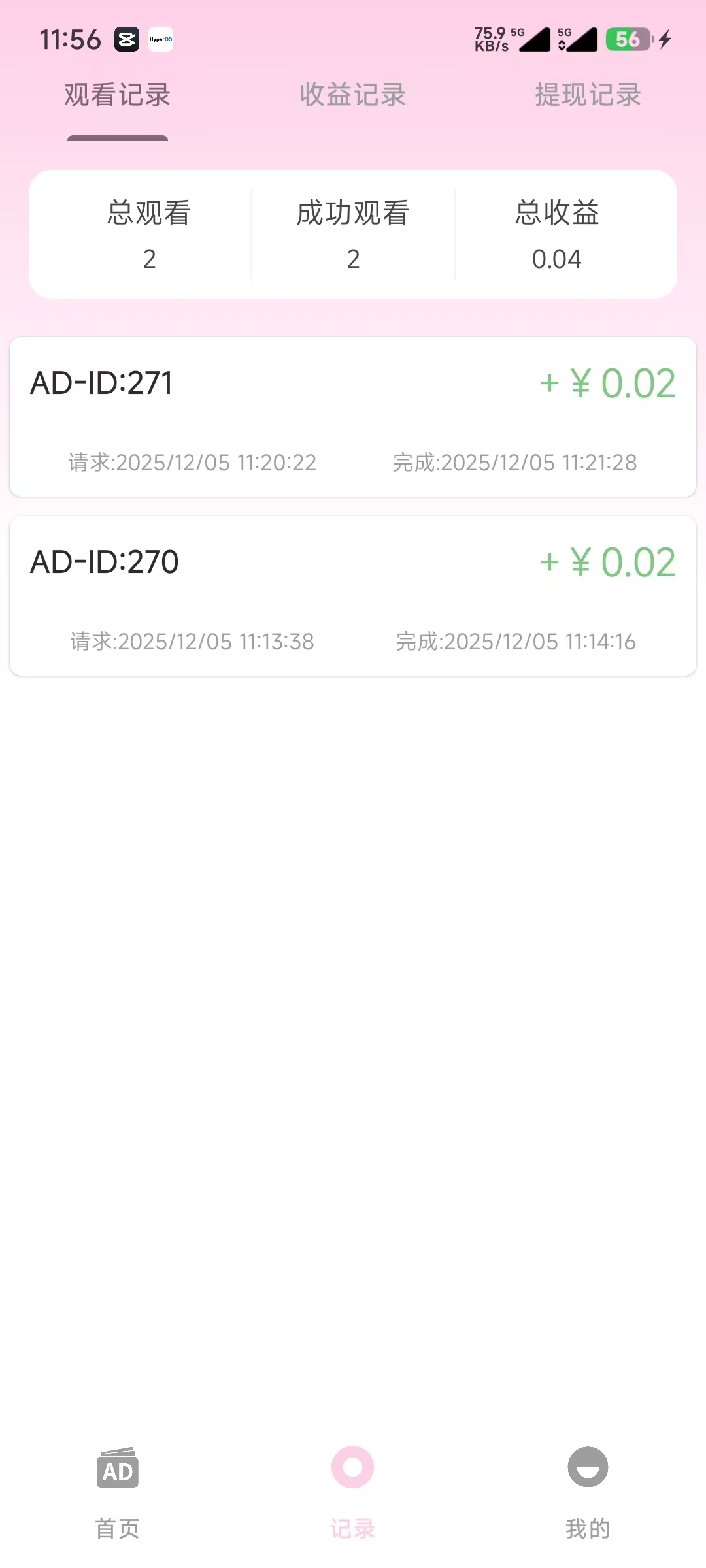
Task: Open the AD-ID:271 record card
Action: coord(353,417)
